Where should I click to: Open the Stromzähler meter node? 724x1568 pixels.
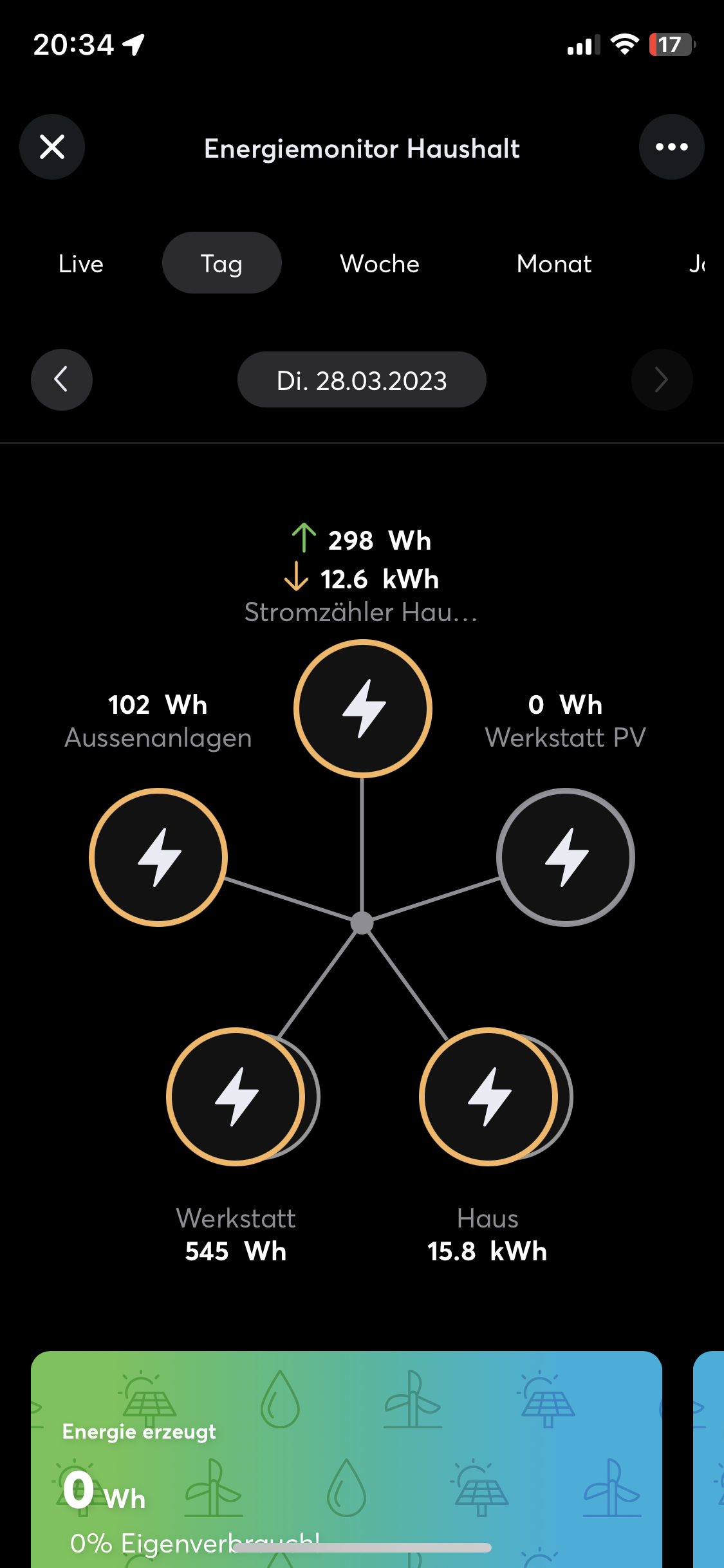[363, 709]
